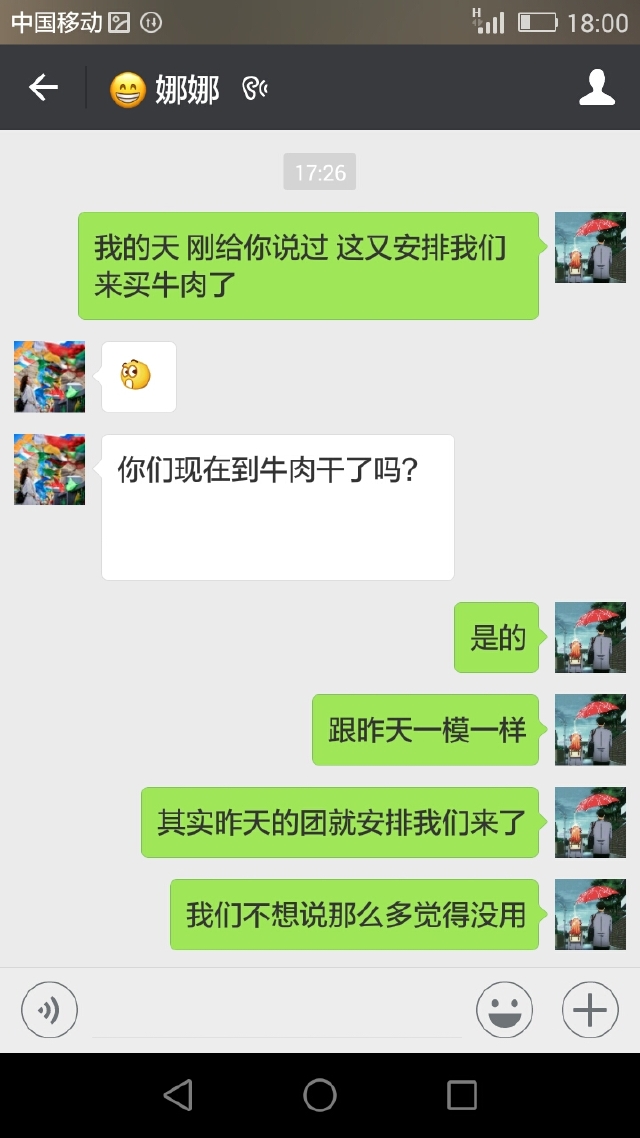Open chat info via the profile icon
The width and height of the screenshot is (640, 1138).
click(597, 88)
